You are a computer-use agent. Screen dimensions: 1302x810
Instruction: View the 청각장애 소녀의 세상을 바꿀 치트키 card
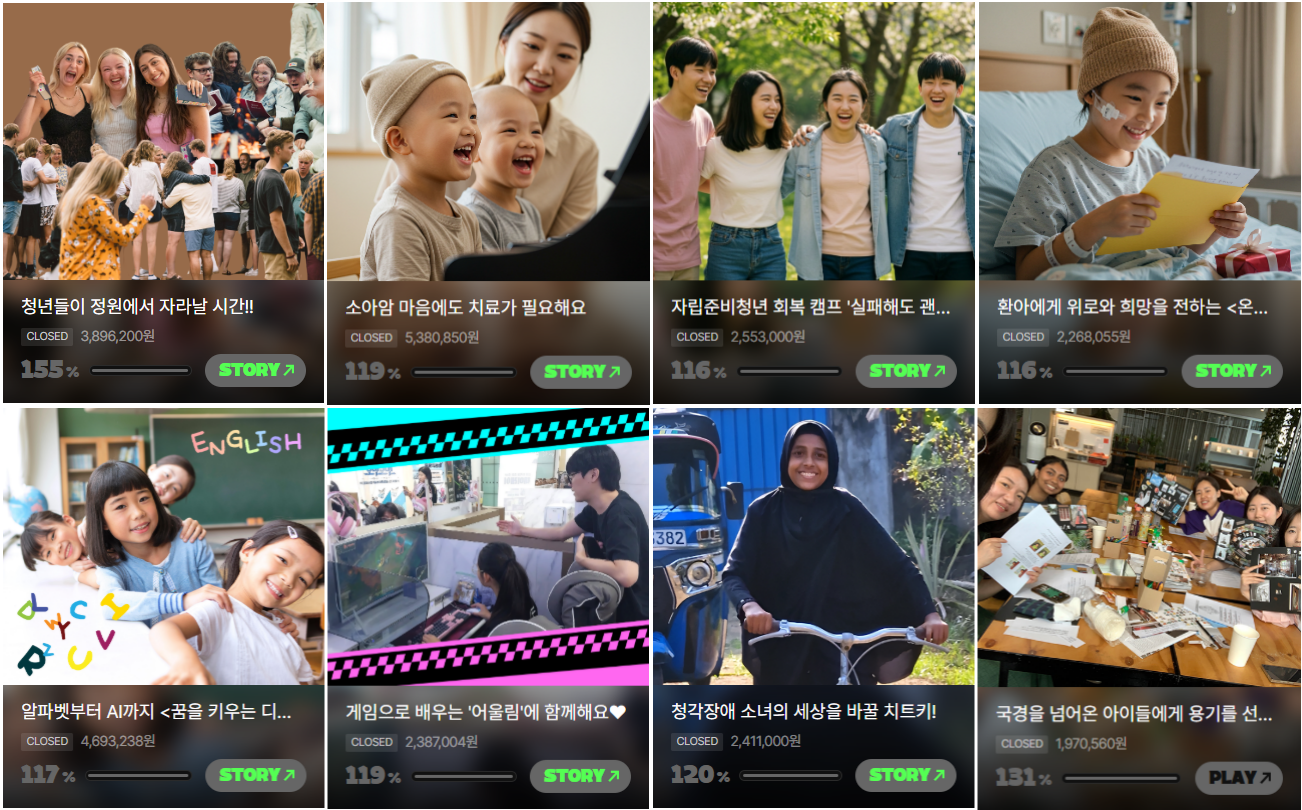pyautogui.click(x=814, y=545)
